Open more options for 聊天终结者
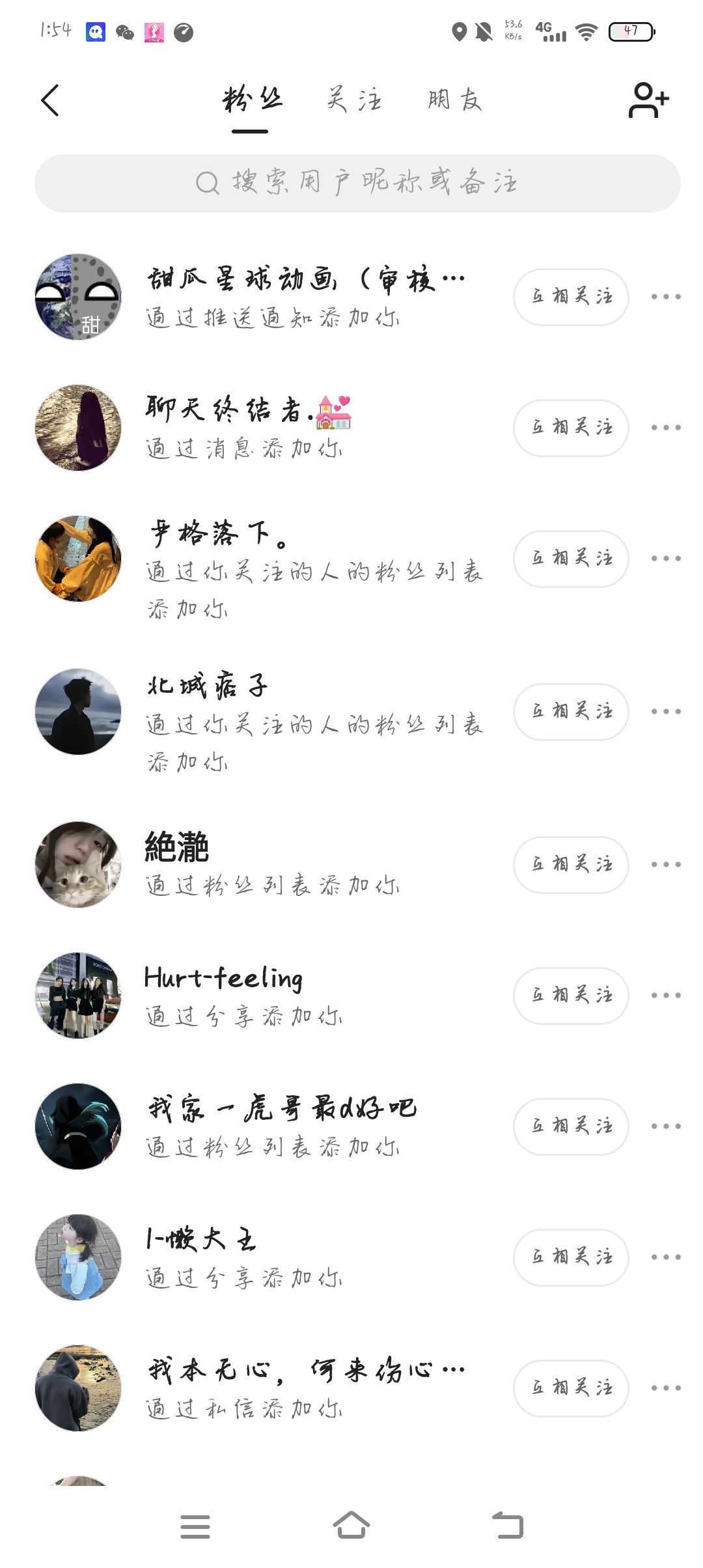The image size is (703, 1568). (666, 428)
